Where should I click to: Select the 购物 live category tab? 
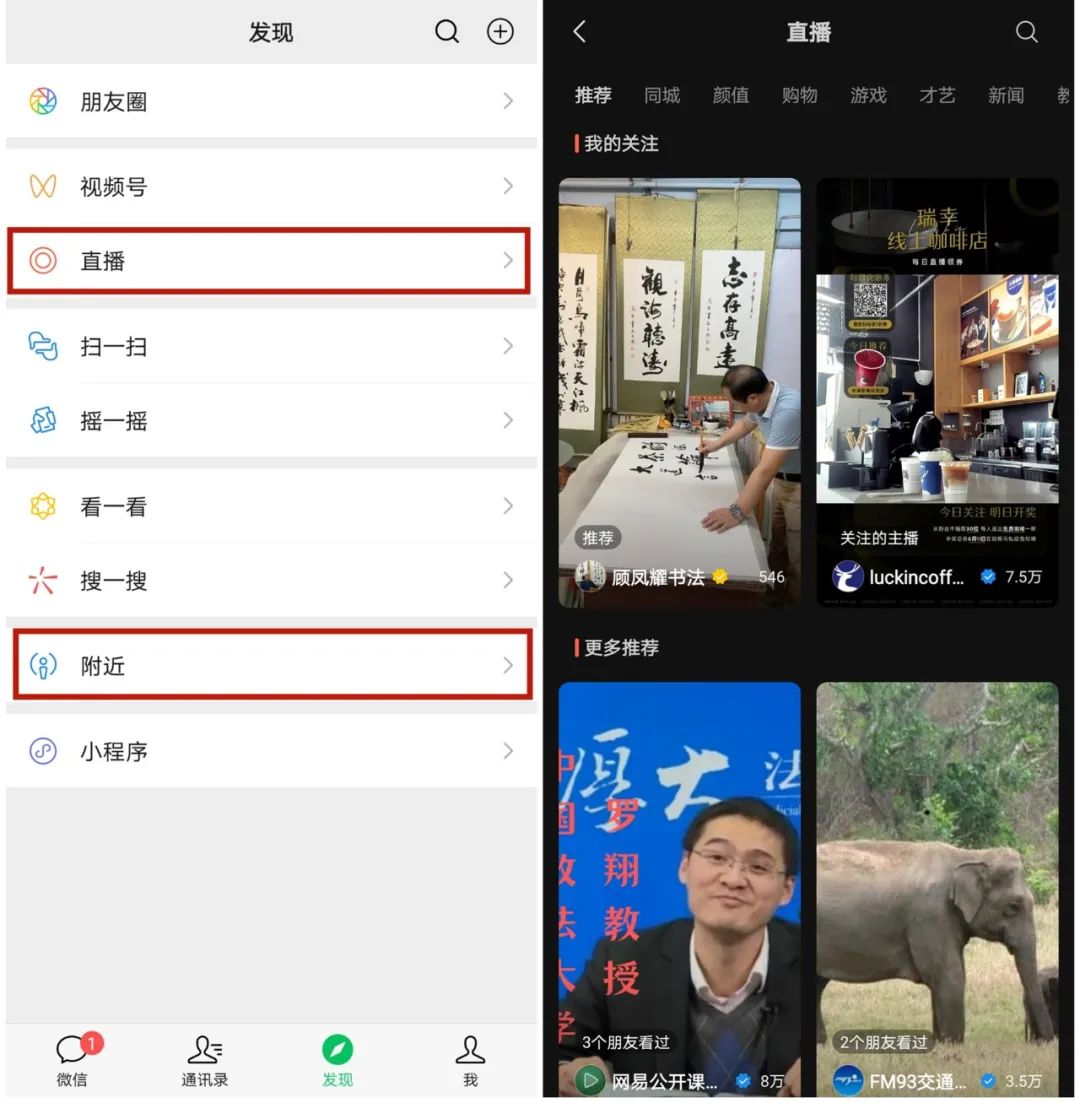(x=800, y=95)
